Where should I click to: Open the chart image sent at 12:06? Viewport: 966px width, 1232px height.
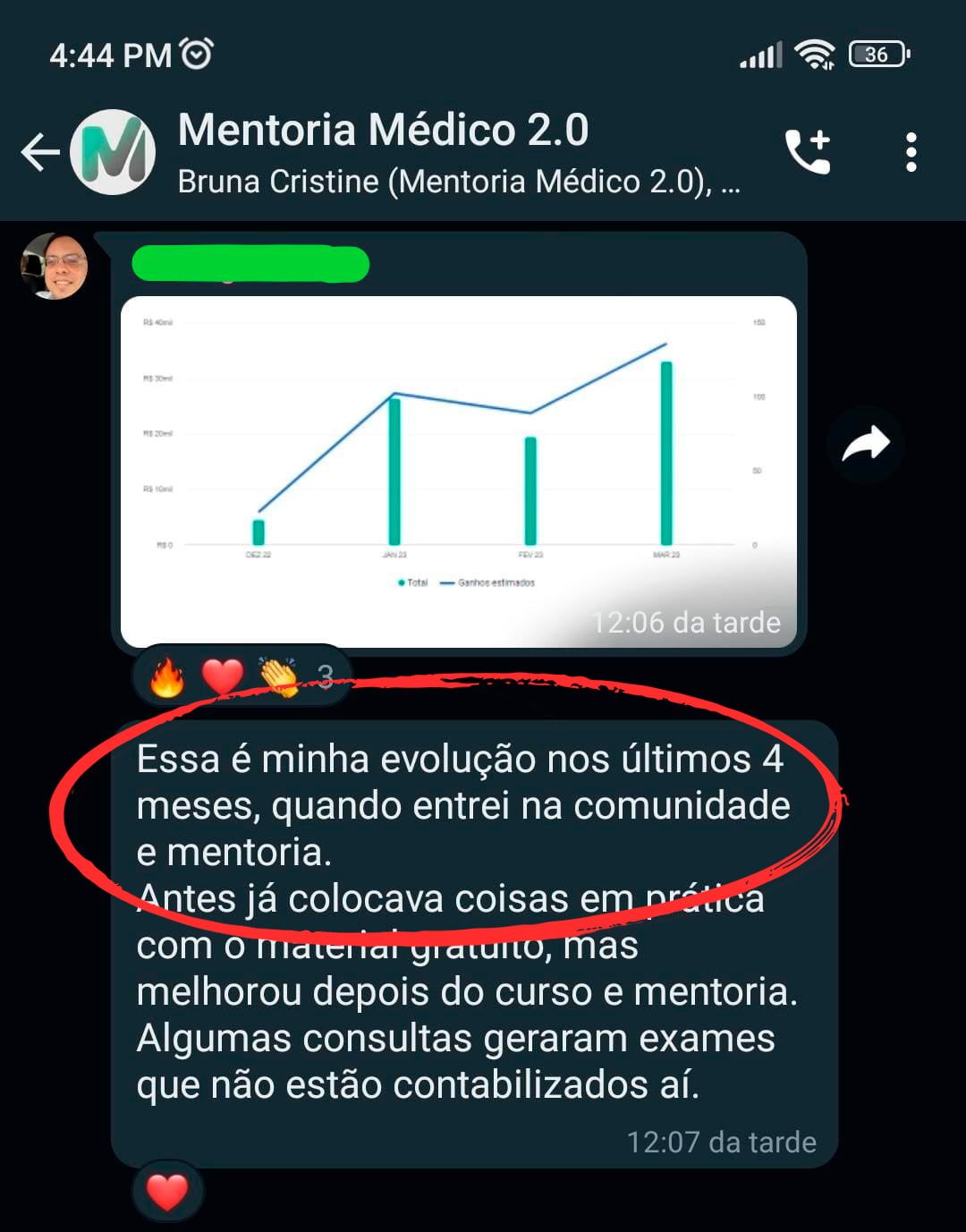point(458,470)
